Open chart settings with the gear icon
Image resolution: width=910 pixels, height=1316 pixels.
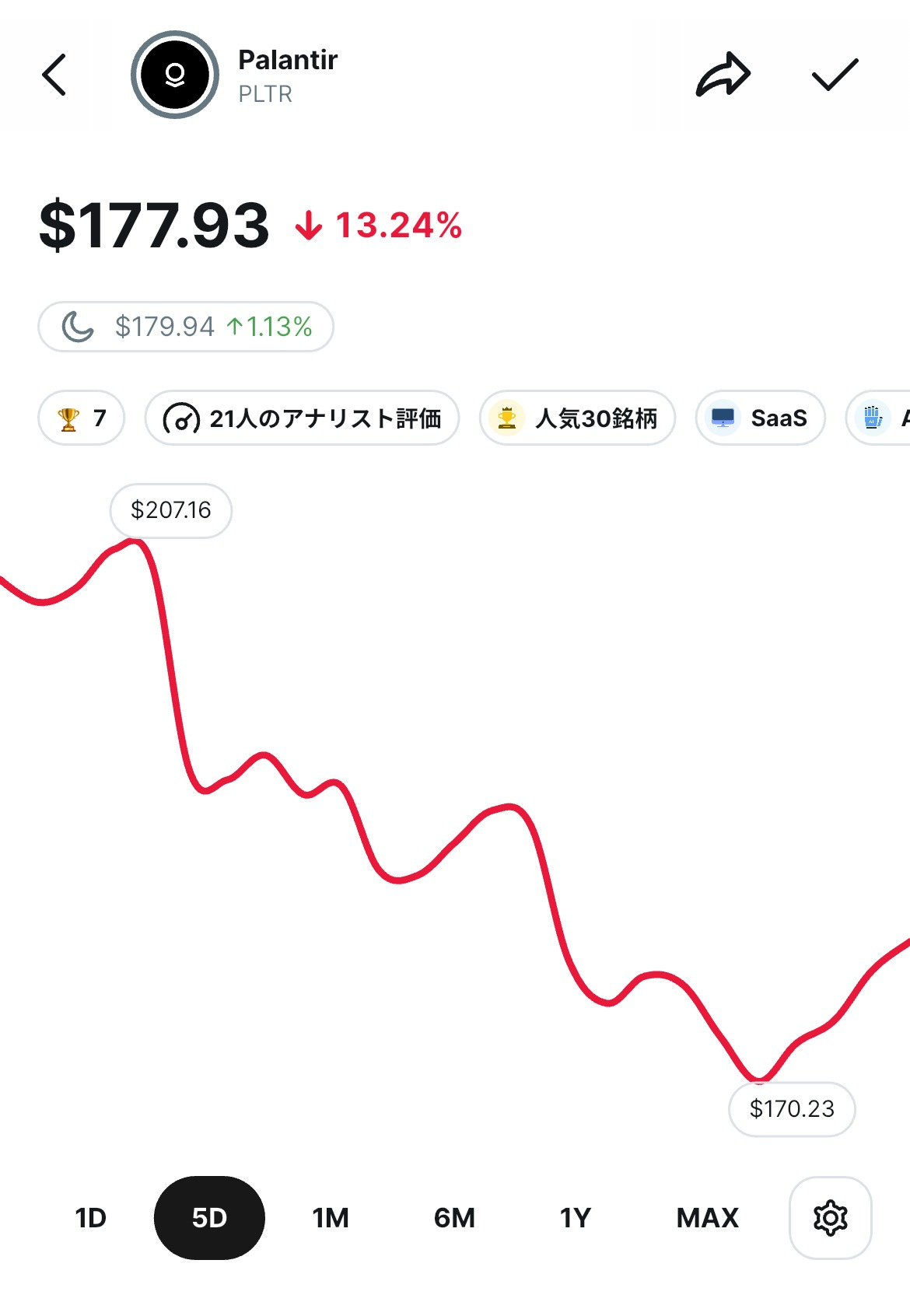(830, 1218)
